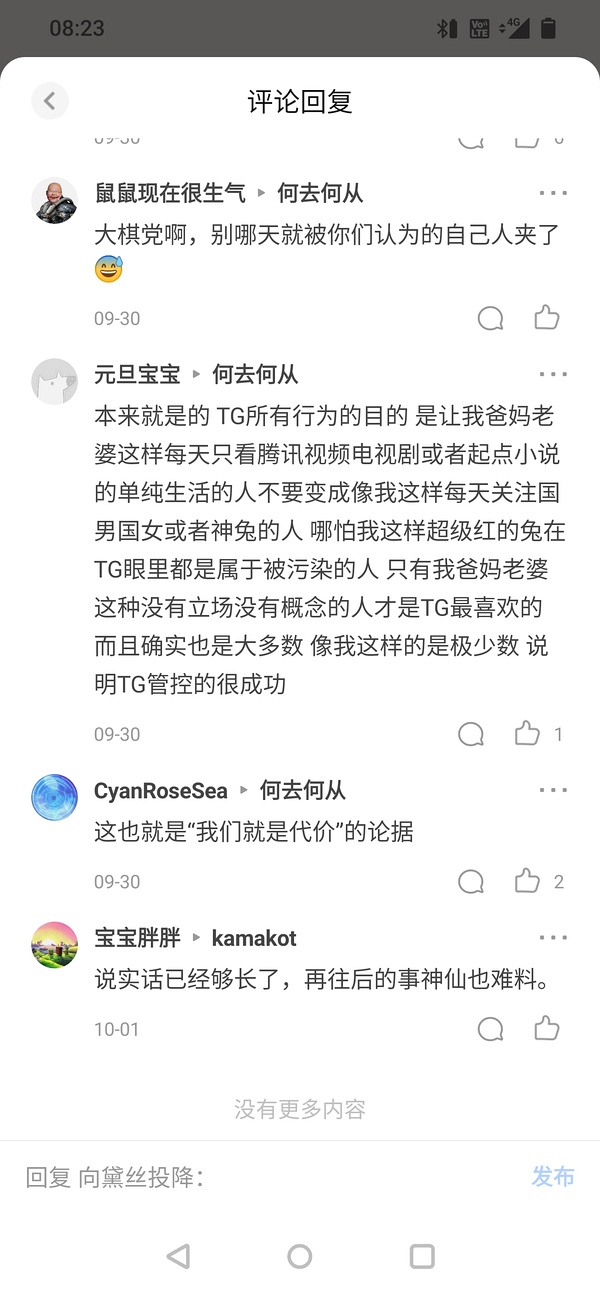
Task: Open the overflow menu on 元旦宝宝's comment
Action: (553, 375)
